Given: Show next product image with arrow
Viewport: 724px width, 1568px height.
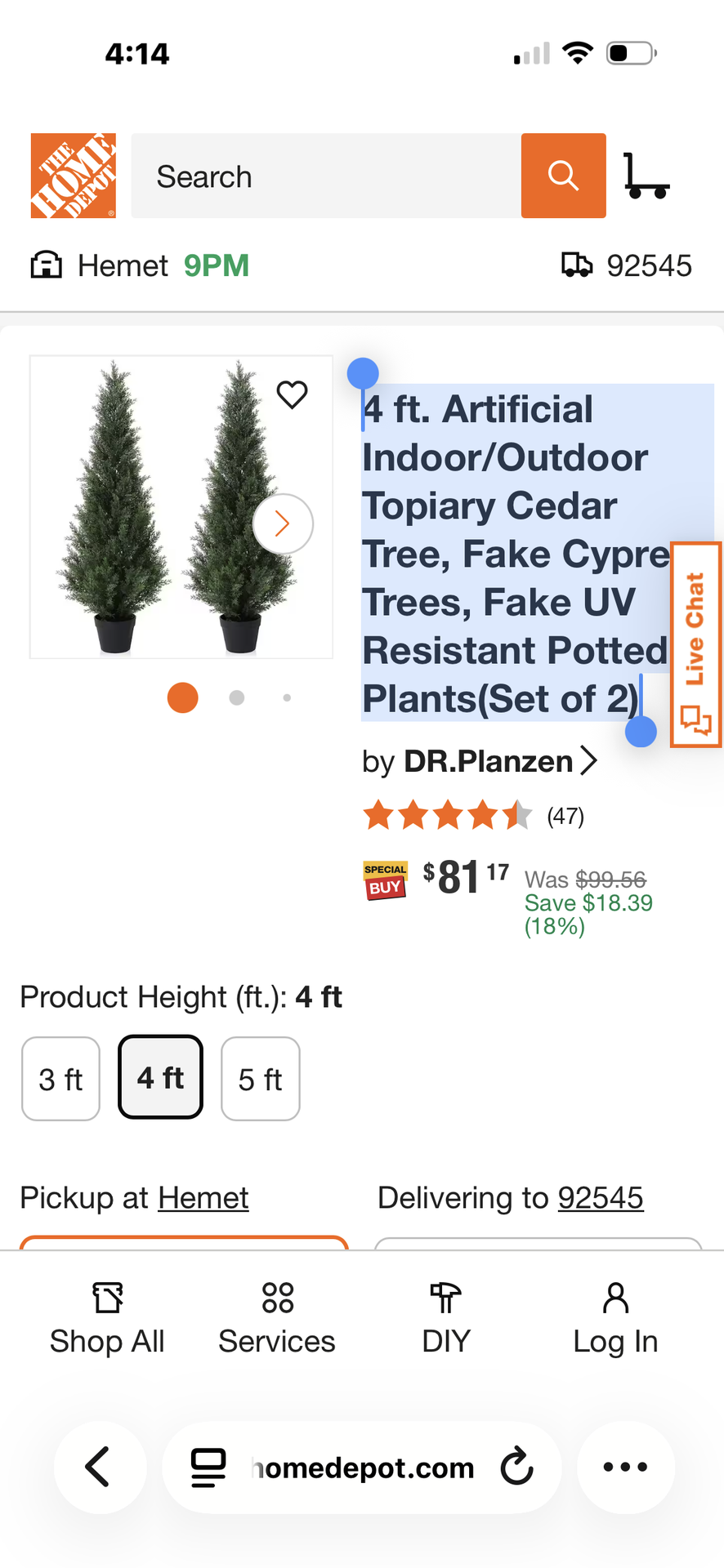Looking at the screenshot, I should click(x=283, y=523).
